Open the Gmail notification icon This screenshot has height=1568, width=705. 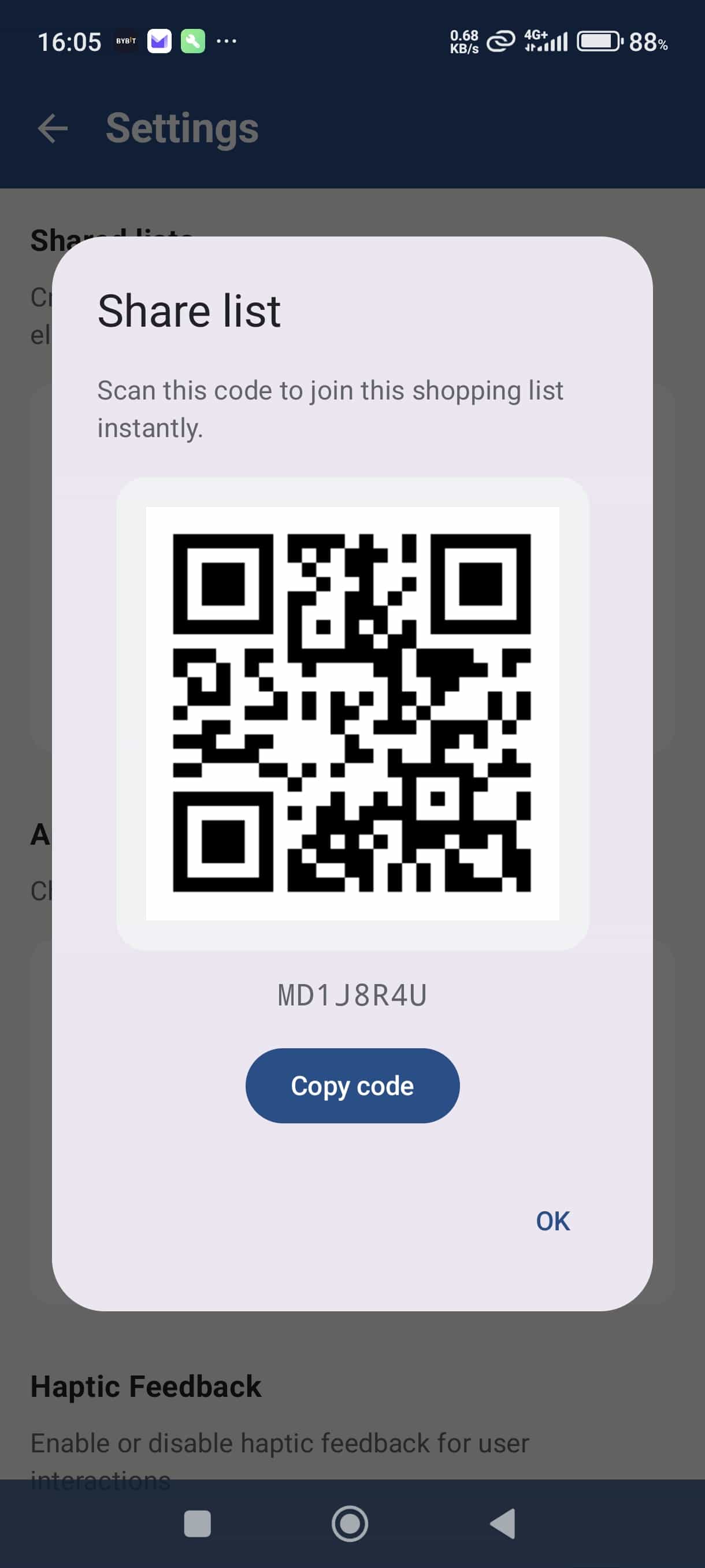pyautogui.click(x=159, y=41)
